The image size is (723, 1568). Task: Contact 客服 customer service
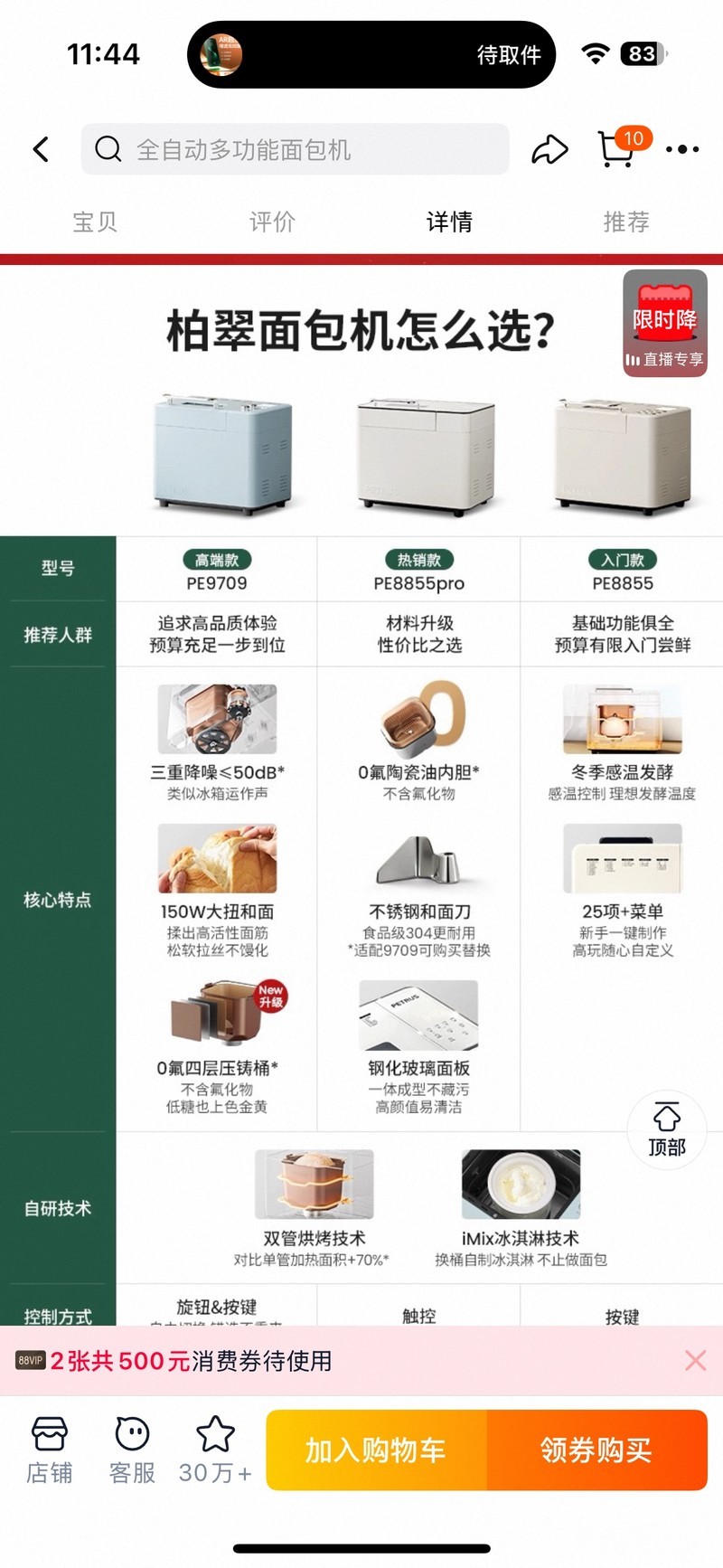point(132,1450)
